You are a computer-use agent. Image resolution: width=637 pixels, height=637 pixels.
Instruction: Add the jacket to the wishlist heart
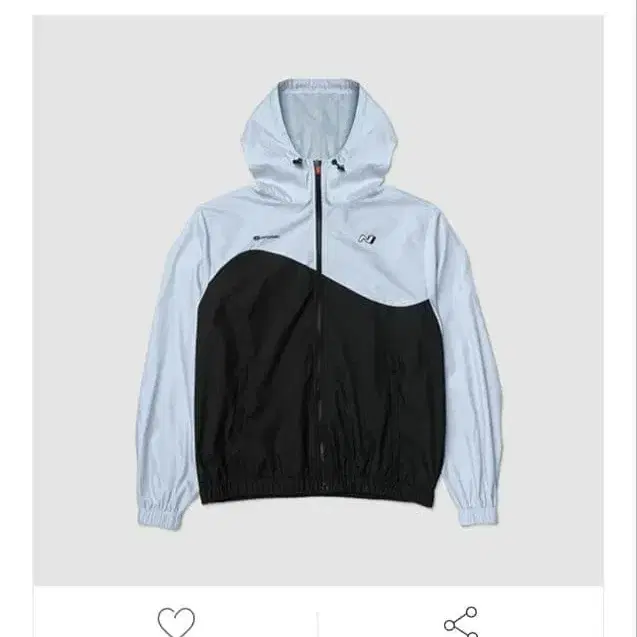point(176,623)
